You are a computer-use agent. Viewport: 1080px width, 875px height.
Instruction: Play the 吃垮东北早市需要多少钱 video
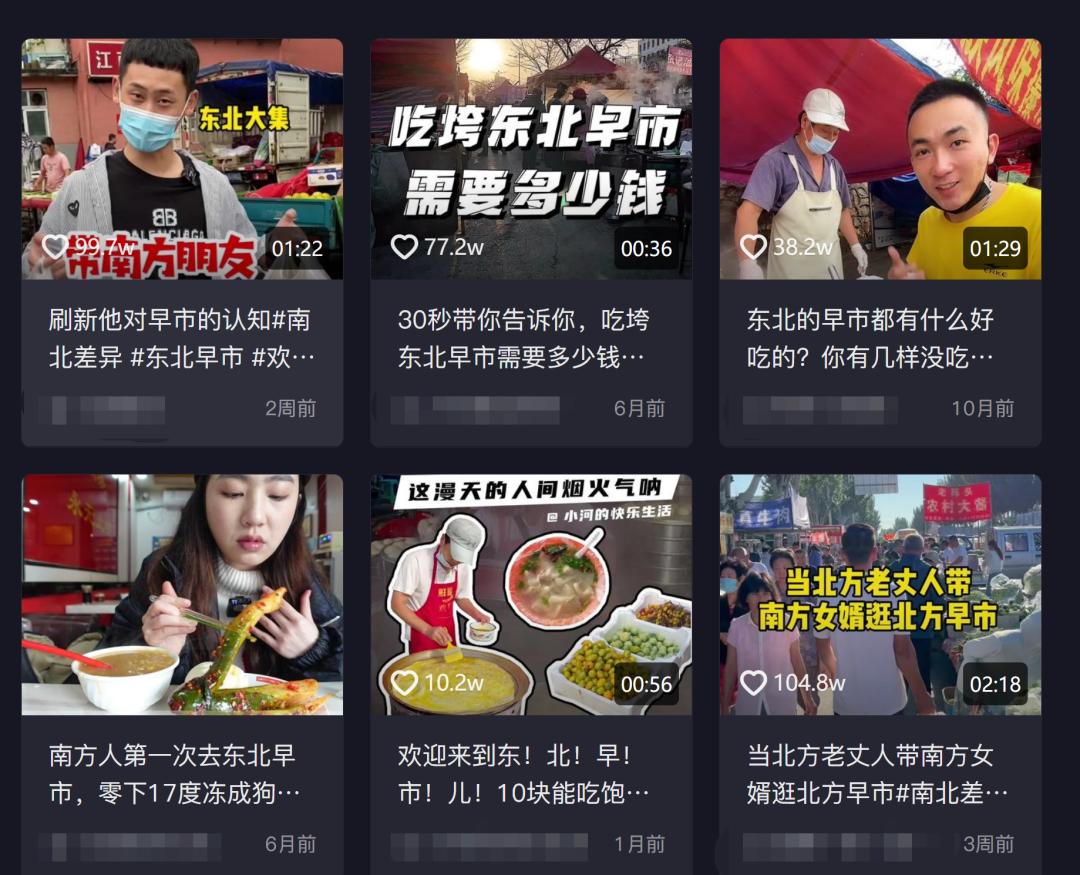pyautogui.click(x=531, y=160)
